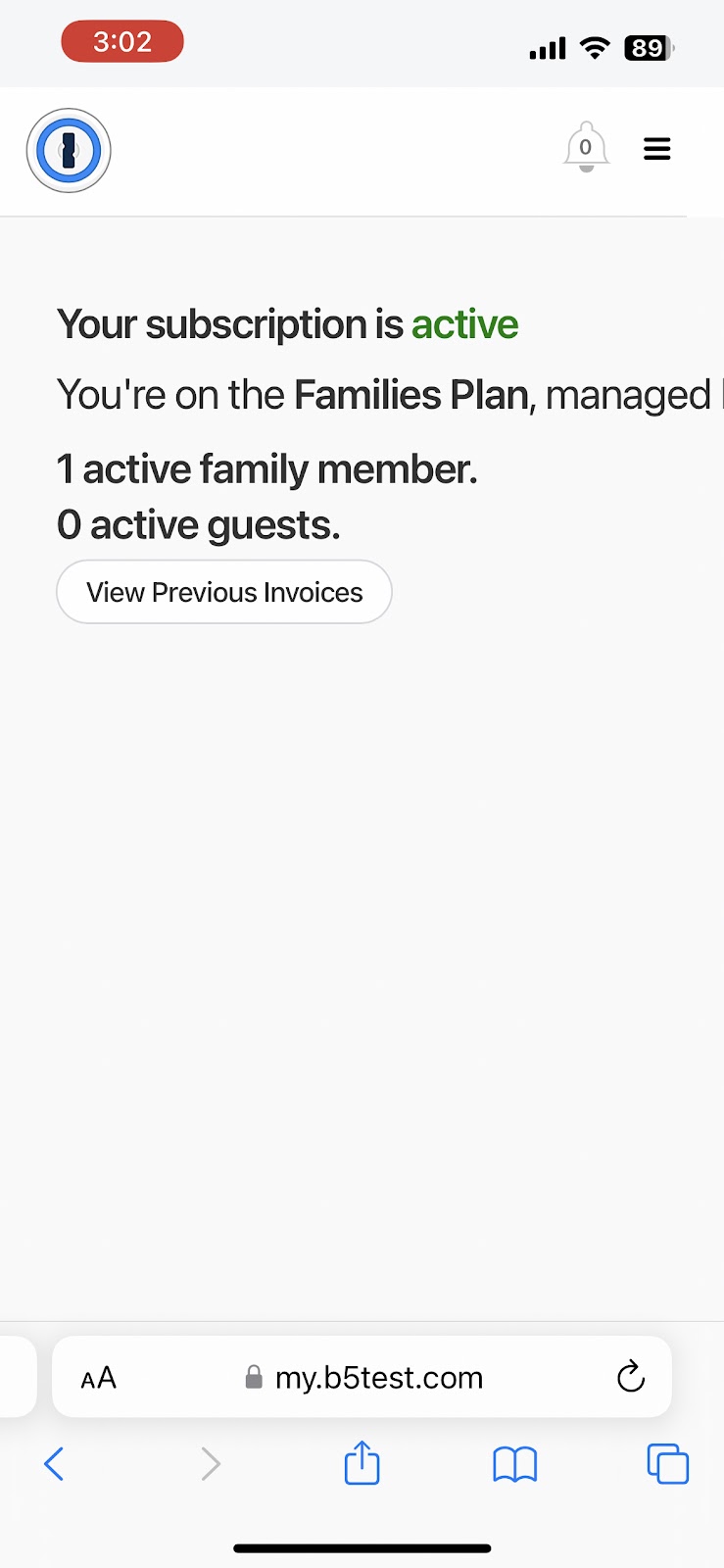View previous invoices
This screenshot has height=1568, width=724.
tap(224, 592)
